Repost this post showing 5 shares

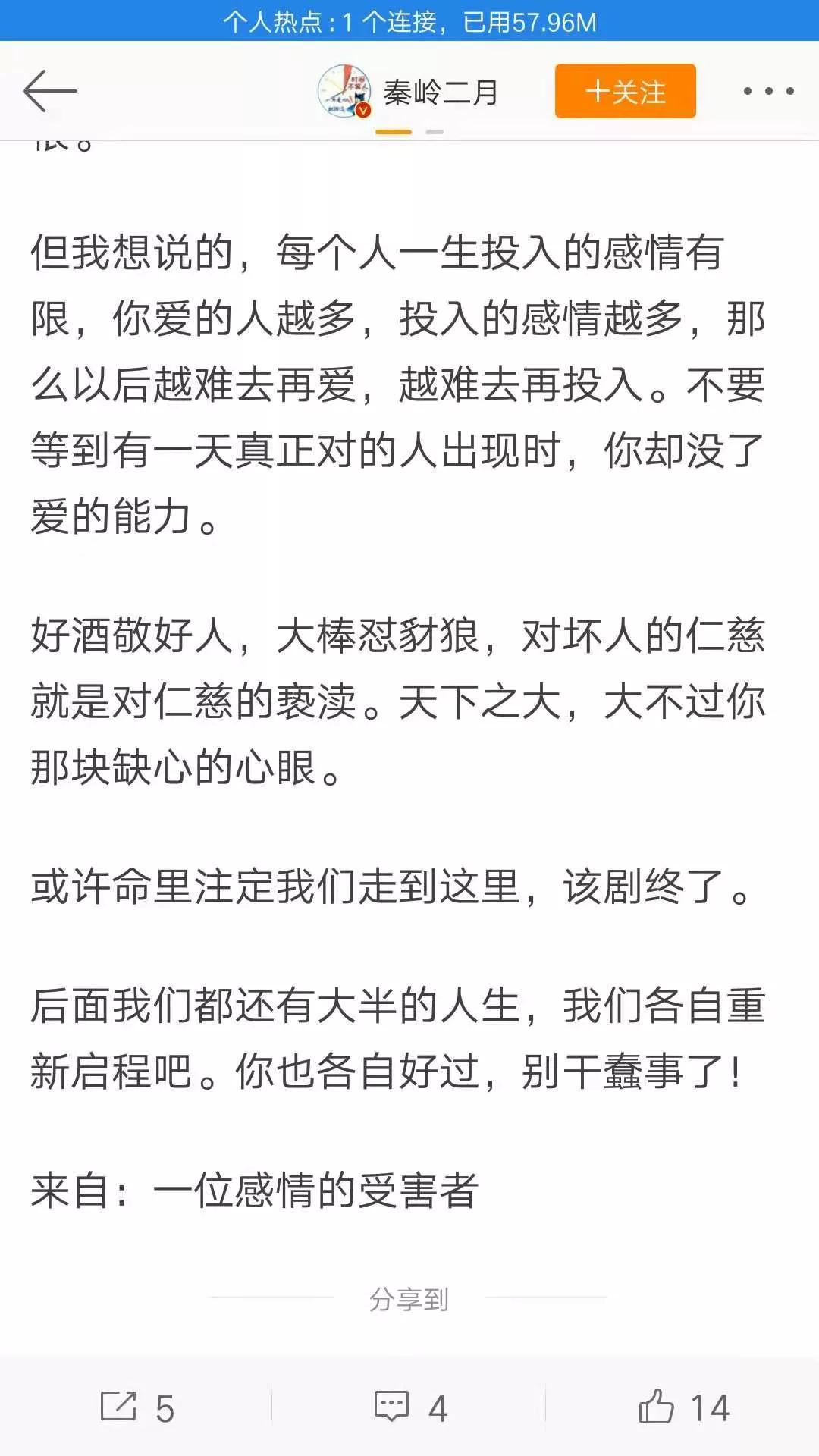[137, 1407]
